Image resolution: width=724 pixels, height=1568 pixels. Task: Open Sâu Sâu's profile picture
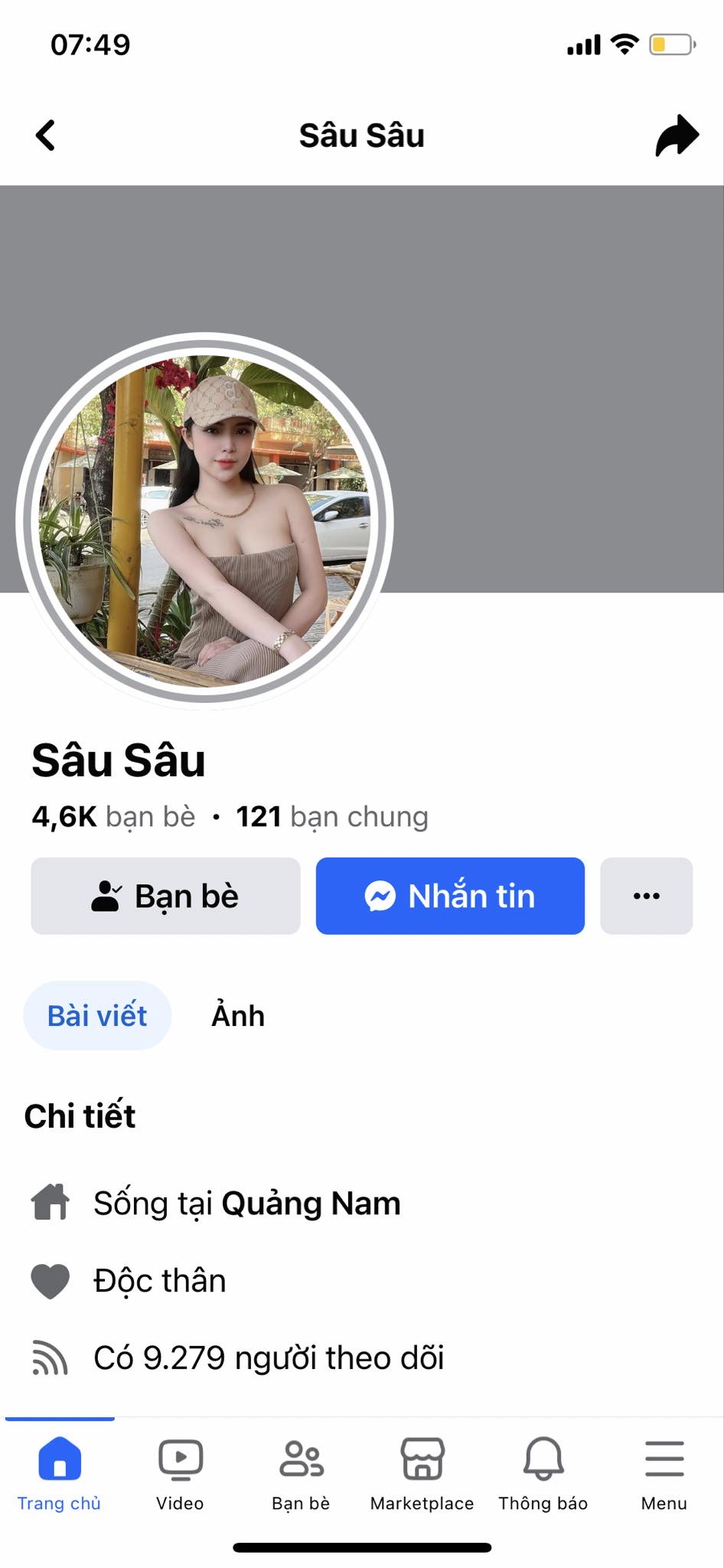tap(204, 521)
